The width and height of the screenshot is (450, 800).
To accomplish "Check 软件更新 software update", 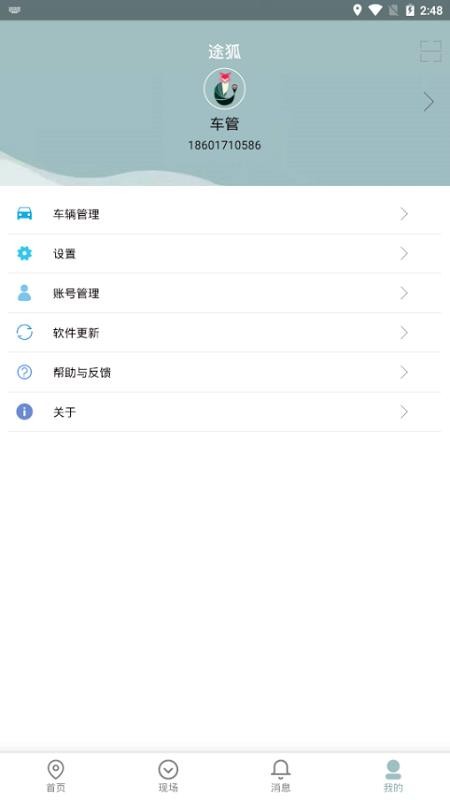I will 224,333.
